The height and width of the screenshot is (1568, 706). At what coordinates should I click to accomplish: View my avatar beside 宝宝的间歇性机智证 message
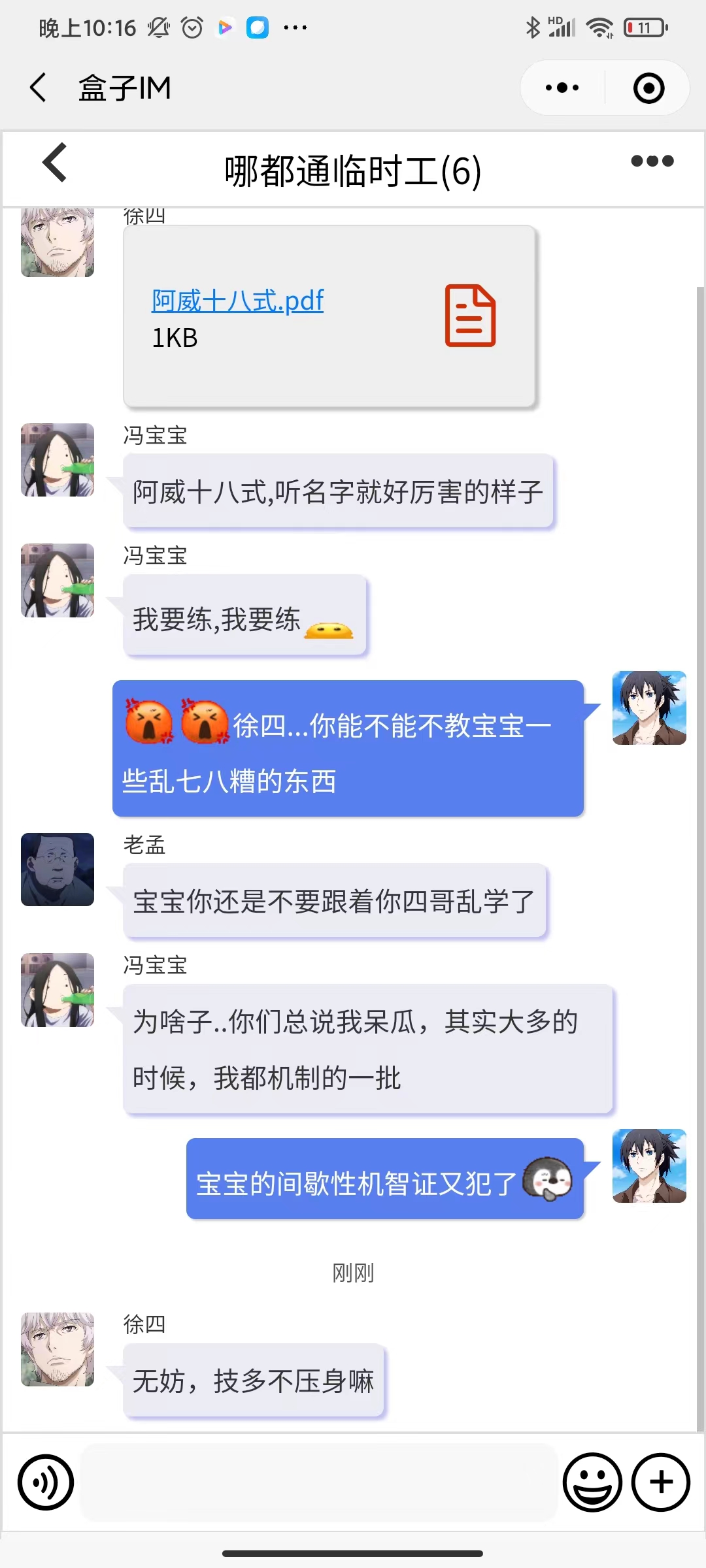coord(649,1166)
